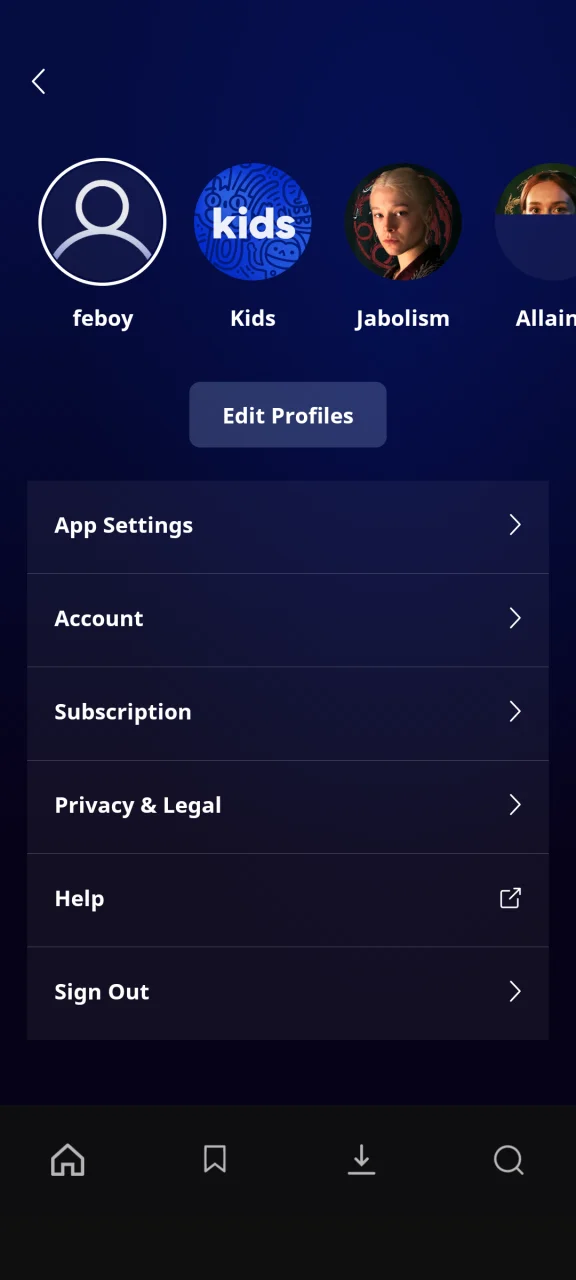Image resolution: width=576 pixels, height=1280 pixels.
Task: Open Help in external browser
Action: [288, 899]
